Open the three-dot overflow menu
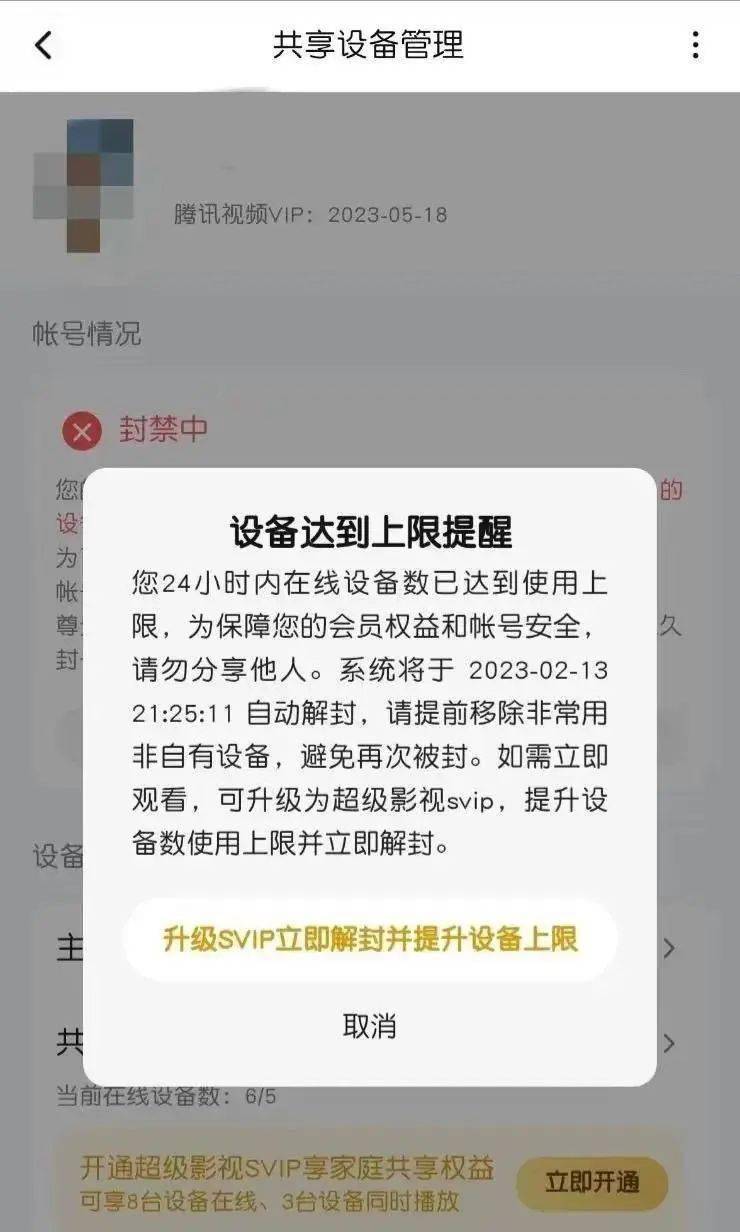This screenshot has width=740, height=1232. pyautogui.click(x=695, y=45)
